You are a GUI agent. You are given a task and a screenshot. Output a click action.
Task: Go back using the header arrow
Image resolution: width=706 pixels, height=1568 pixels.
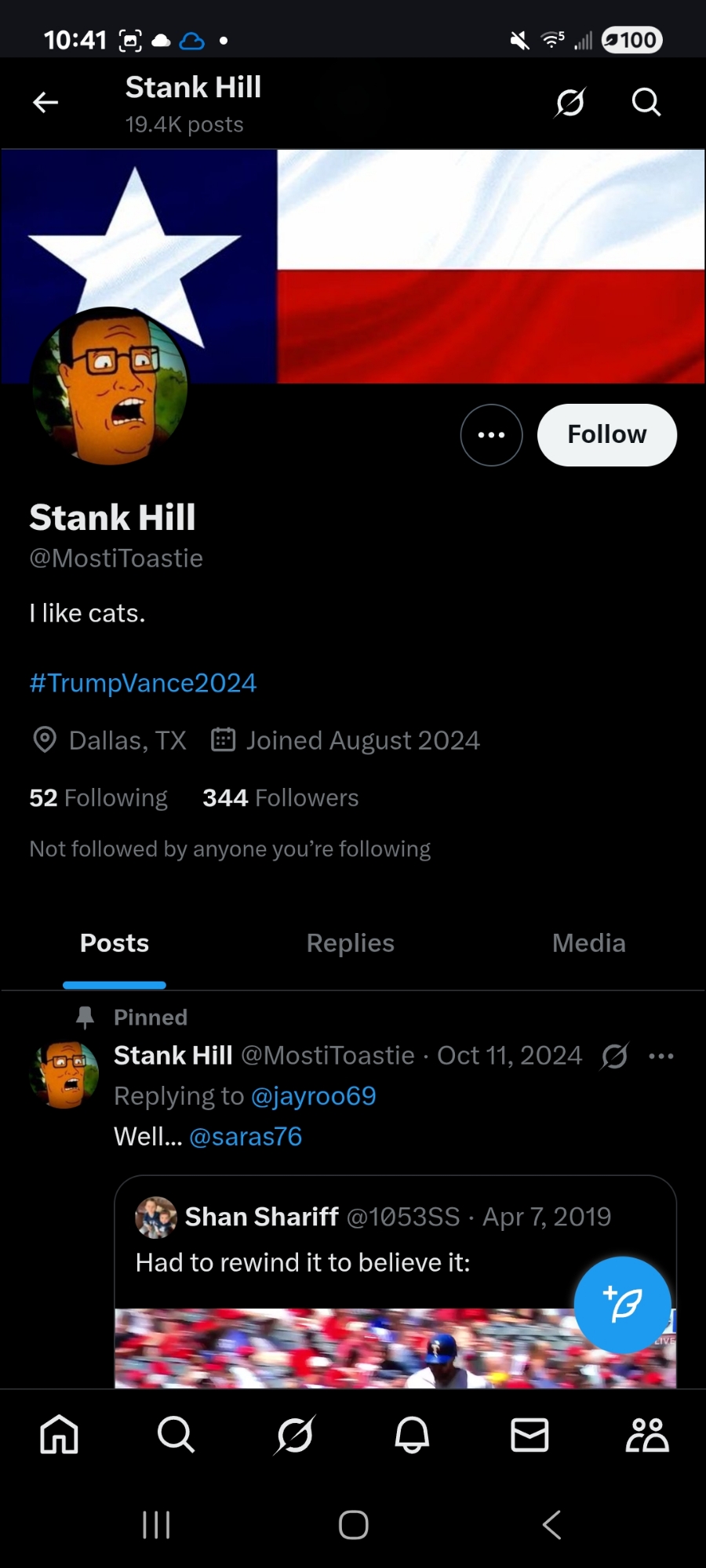point(45,102)
